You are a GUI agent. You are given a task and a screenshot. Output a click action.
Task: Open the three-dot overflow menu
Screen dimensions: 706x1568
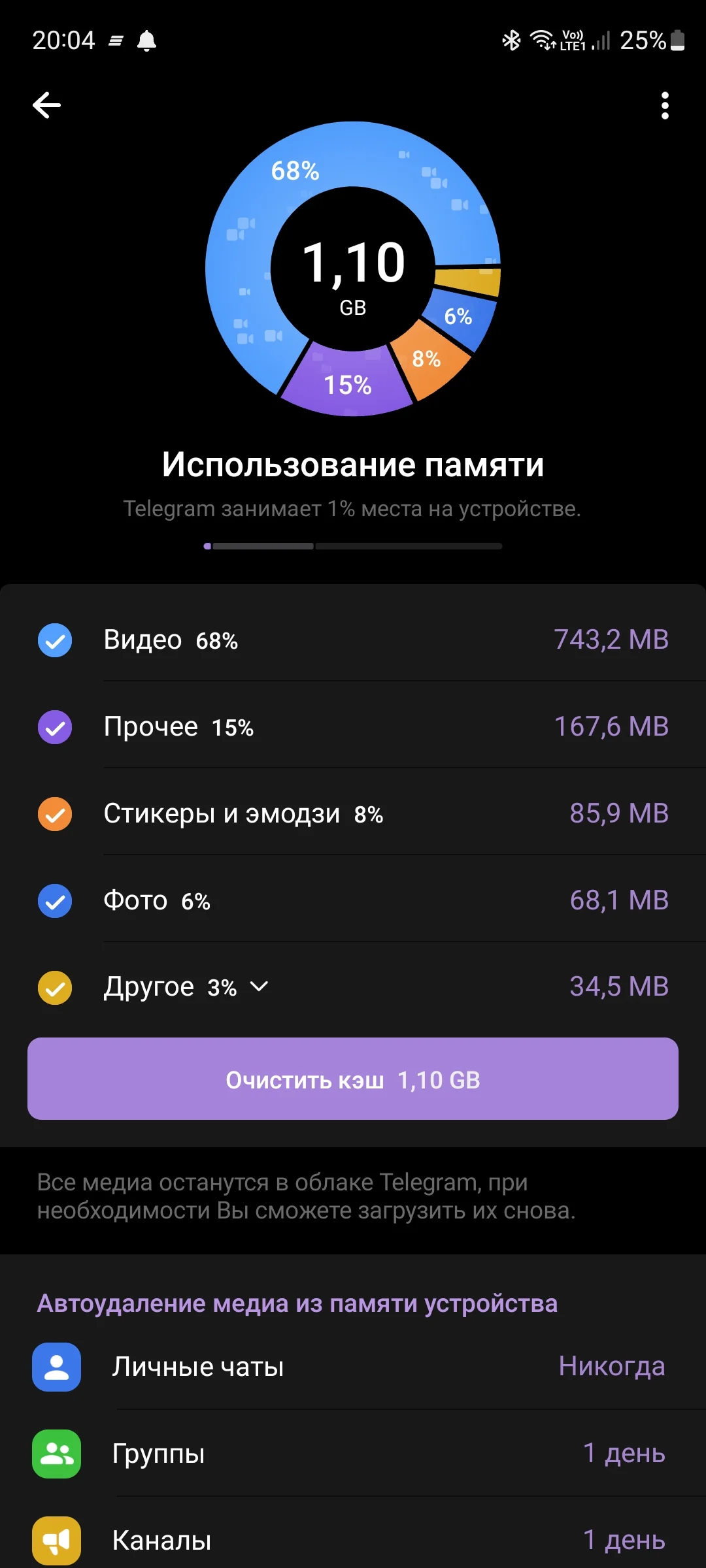click(664, 105)
